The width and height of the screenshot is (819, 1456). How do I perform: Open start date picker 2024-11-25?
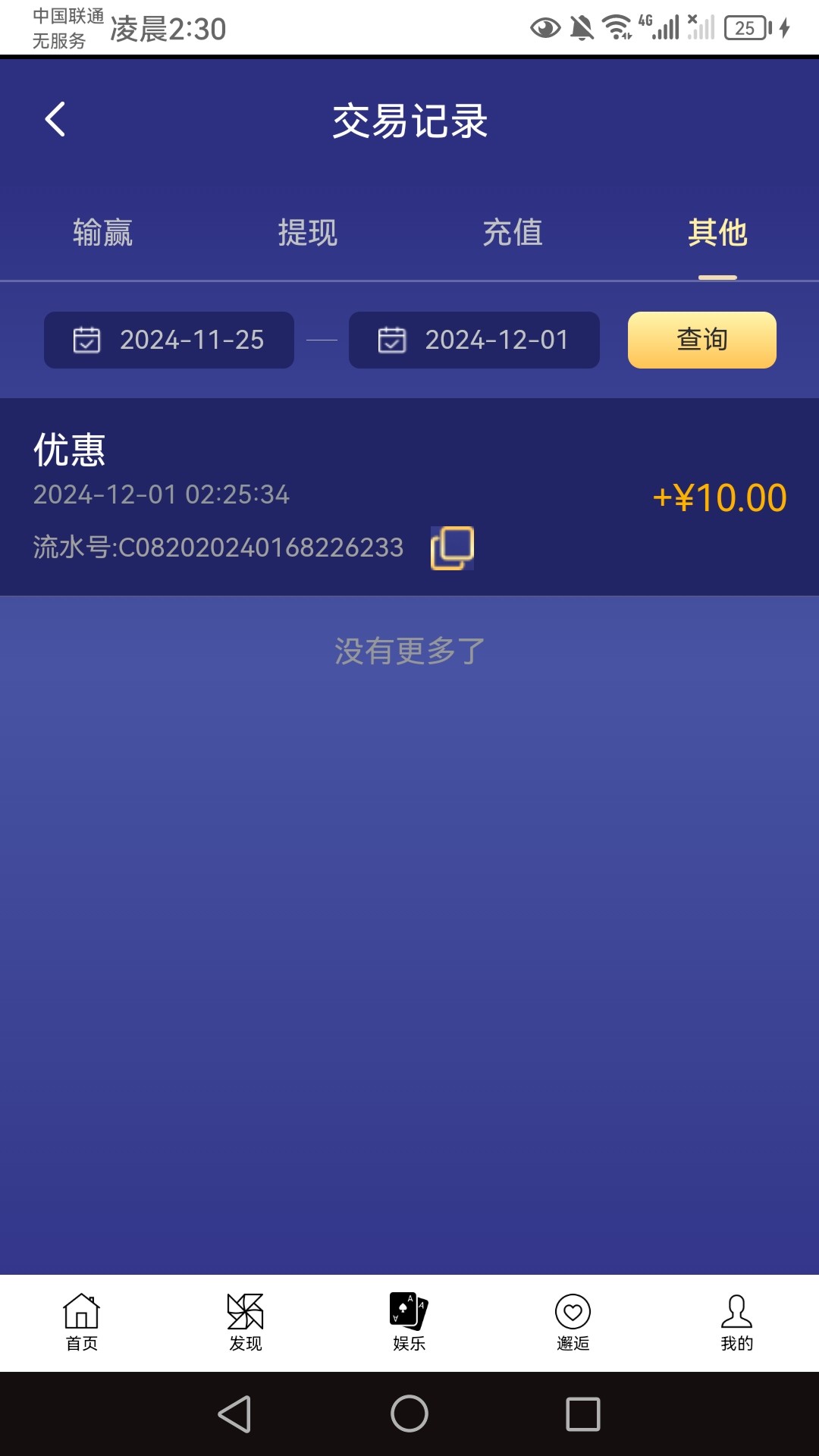169,340
